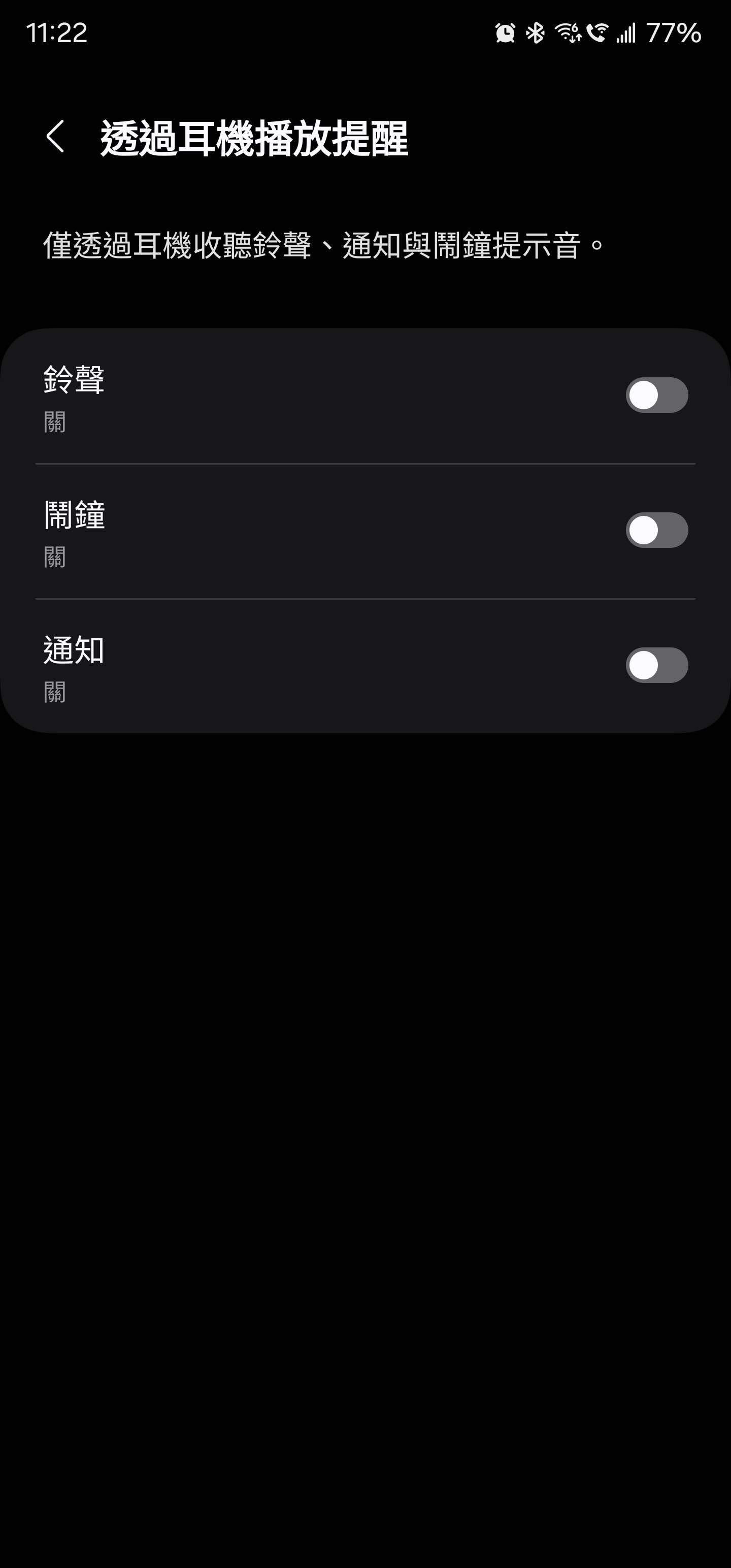Enable the 鬧鐘 toggle
The width and height of the screenshot is (731, 1568).
(656, 530)
